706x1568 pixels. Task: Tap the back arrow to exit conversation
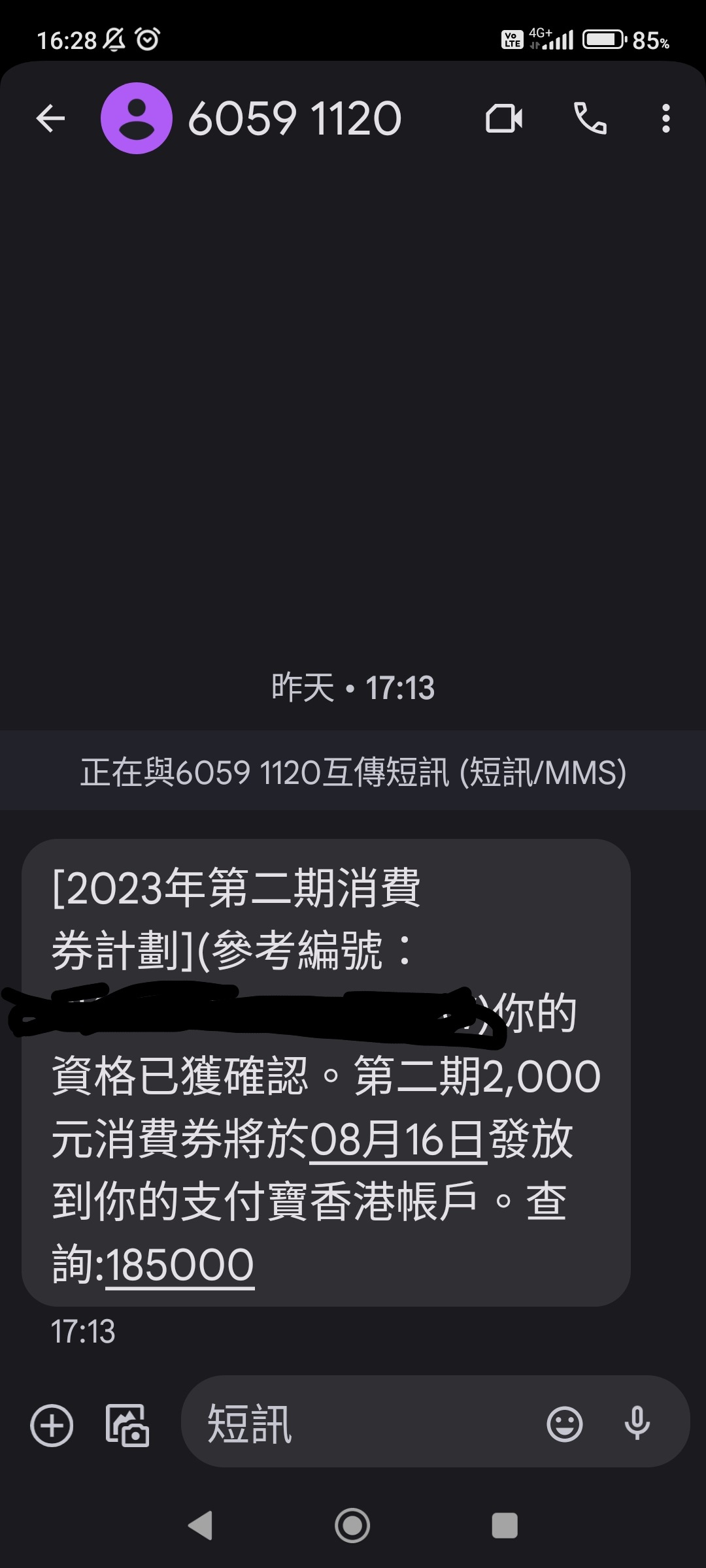click(x=50, y=118)
